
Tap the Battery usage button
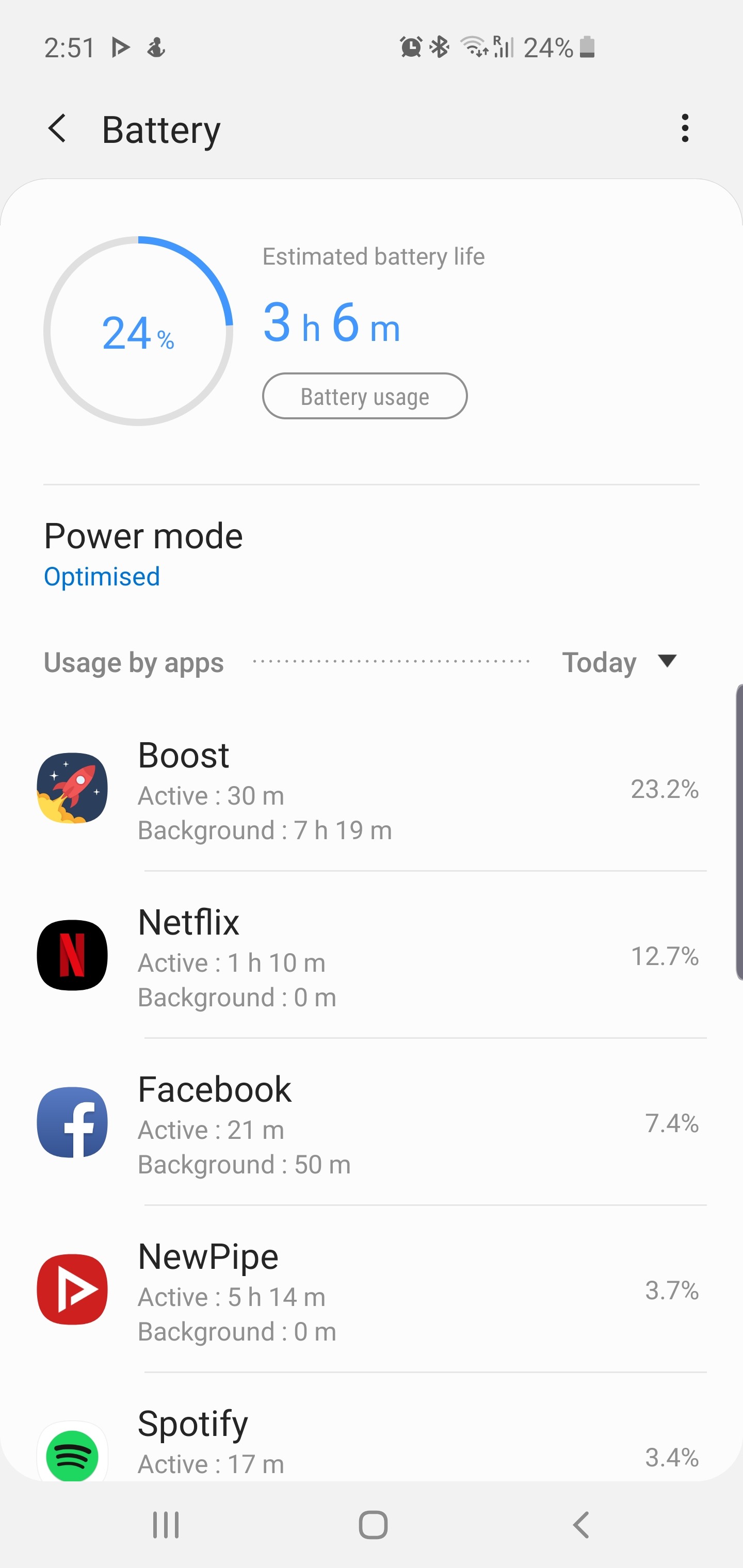pyautogui.click(x=364, y=396)
